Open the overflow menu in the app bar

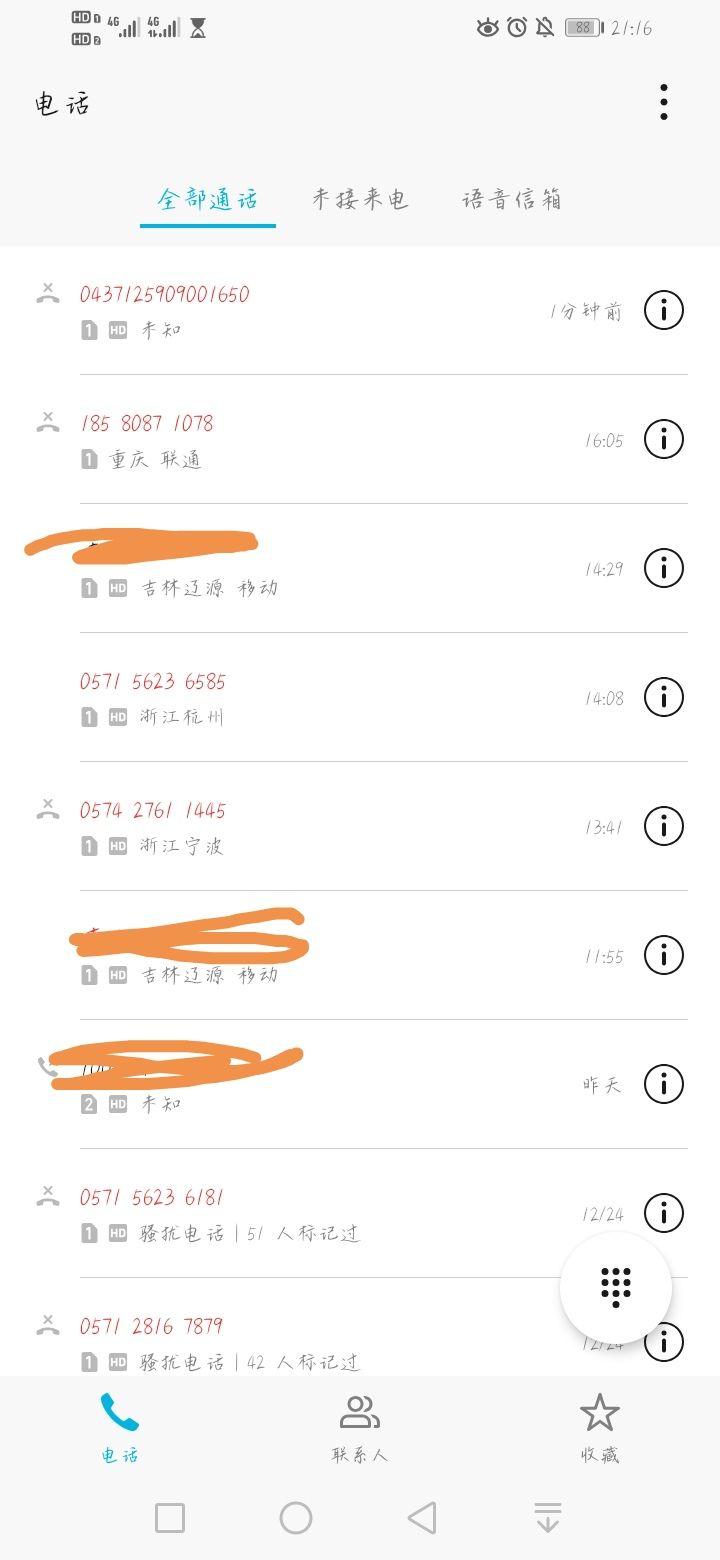pos(664,103)
